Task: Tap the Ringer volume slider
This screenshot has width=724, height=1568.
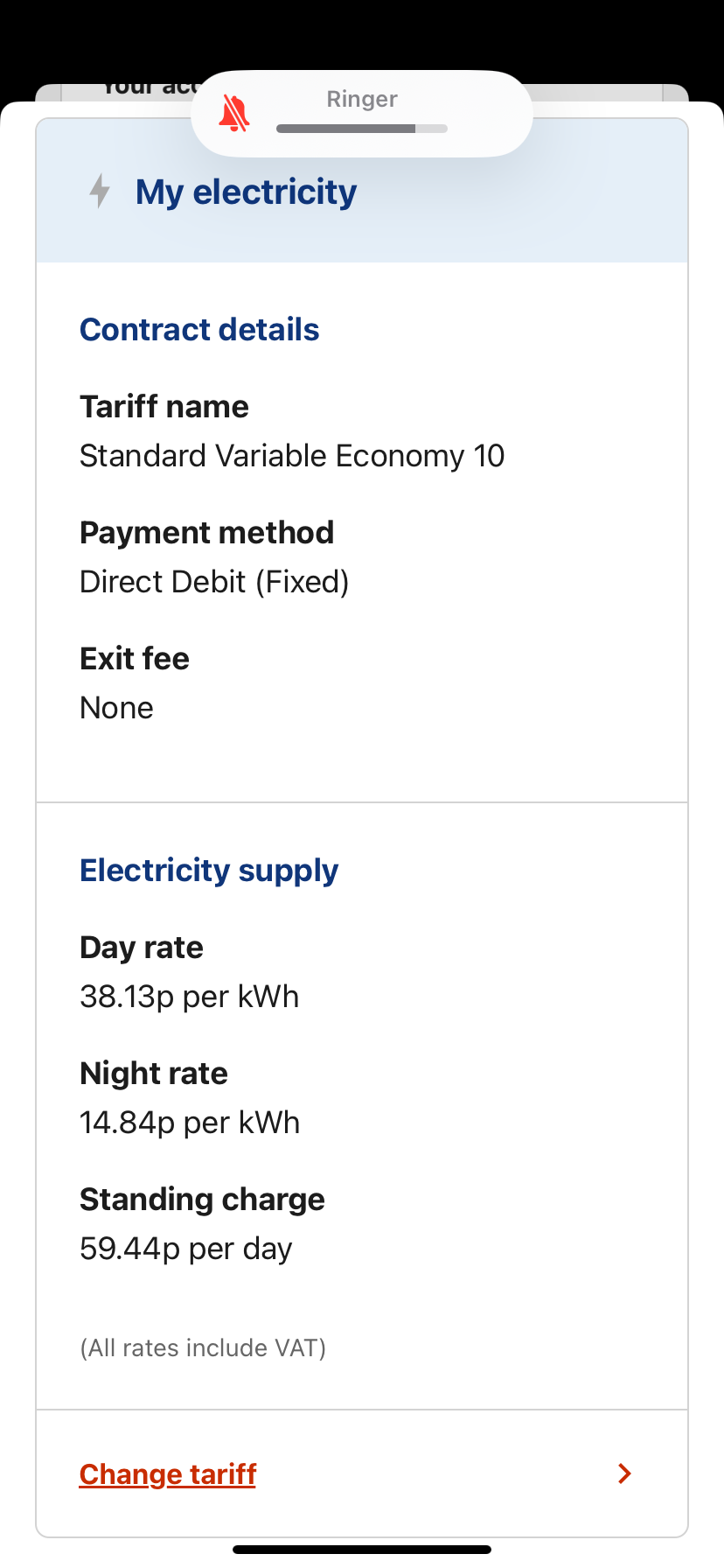Action: (362, 129)
